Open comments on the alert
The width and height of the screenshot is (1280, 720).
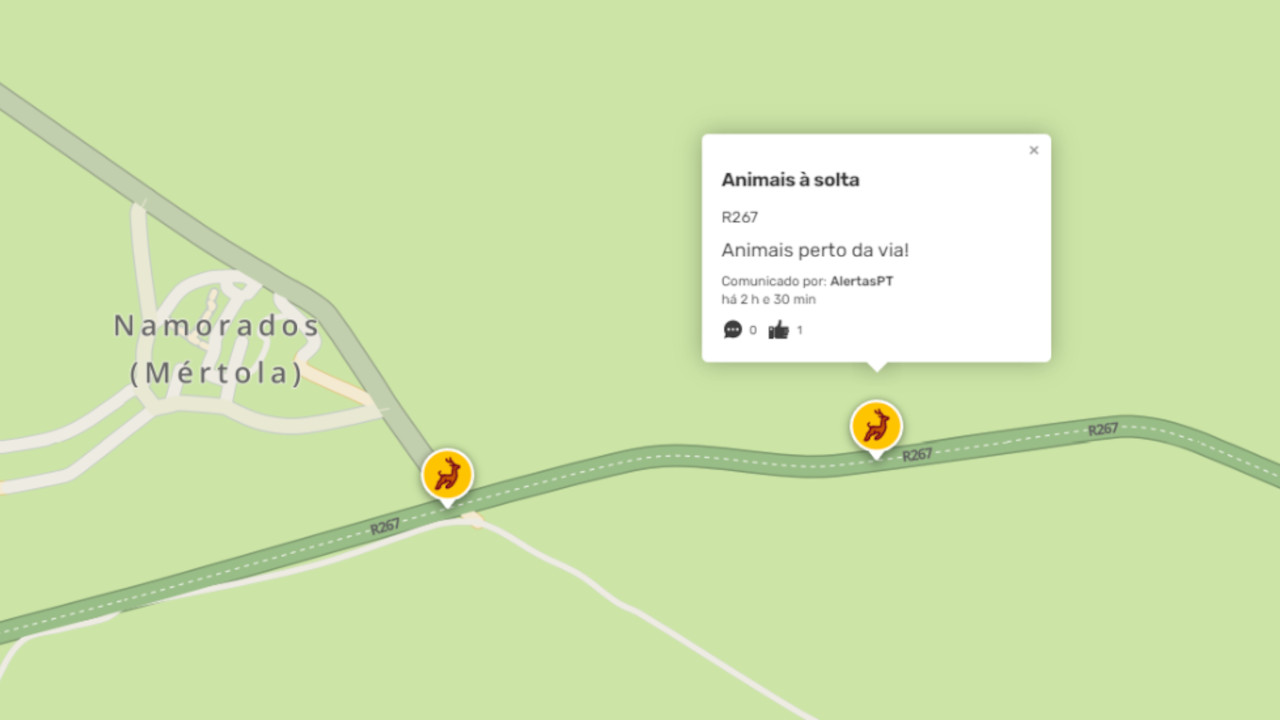click(733, 330)
